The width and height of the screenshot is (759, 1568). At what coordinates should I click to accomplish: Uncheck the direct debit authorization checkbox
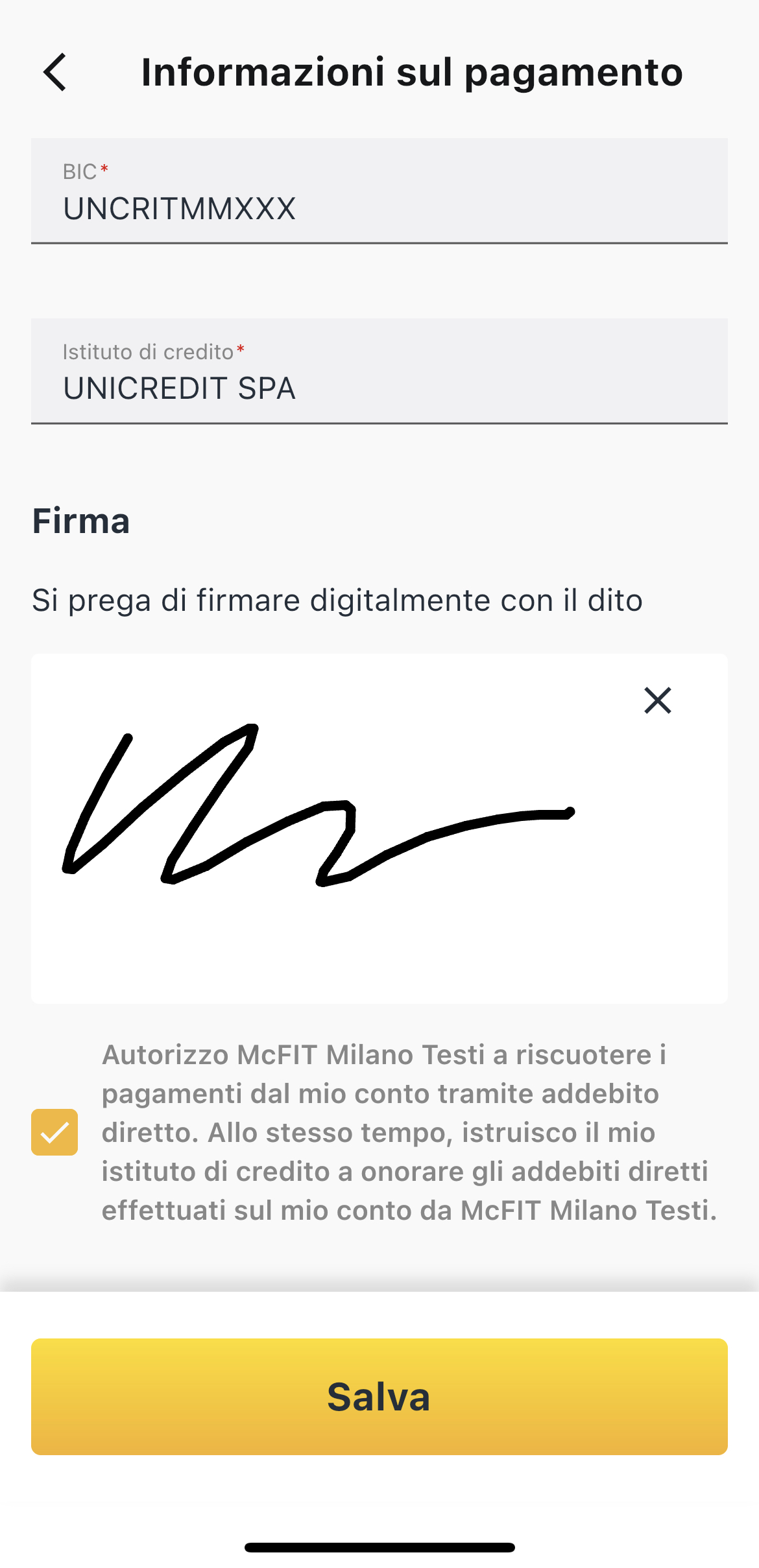pos(54,1132)
